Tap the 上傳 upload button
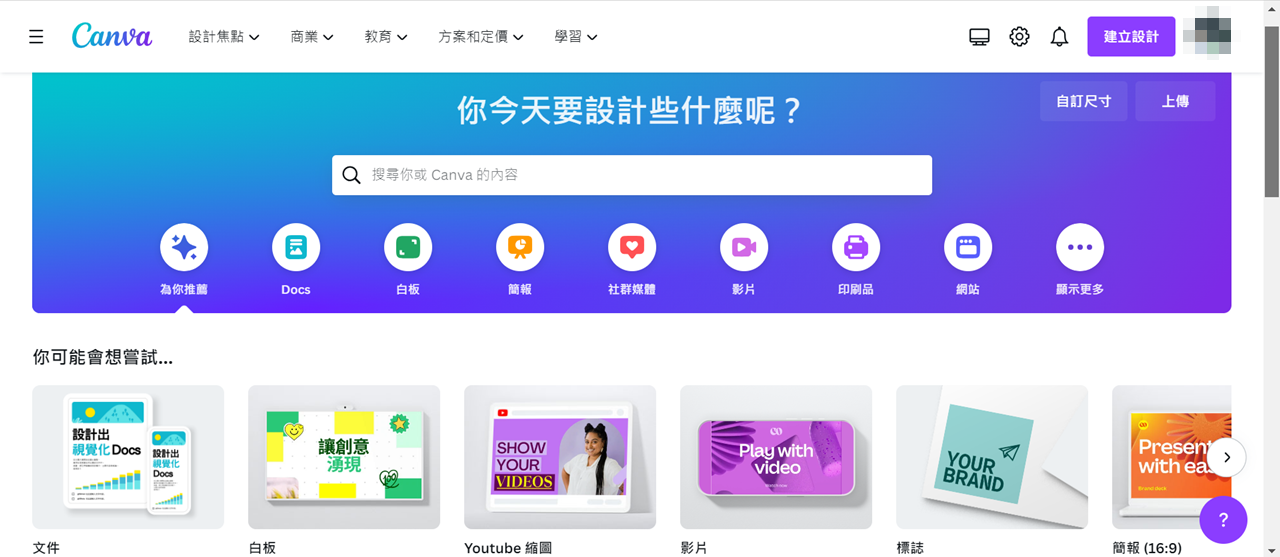This screenshot has width=1280, height=557. click(1175, 101)
